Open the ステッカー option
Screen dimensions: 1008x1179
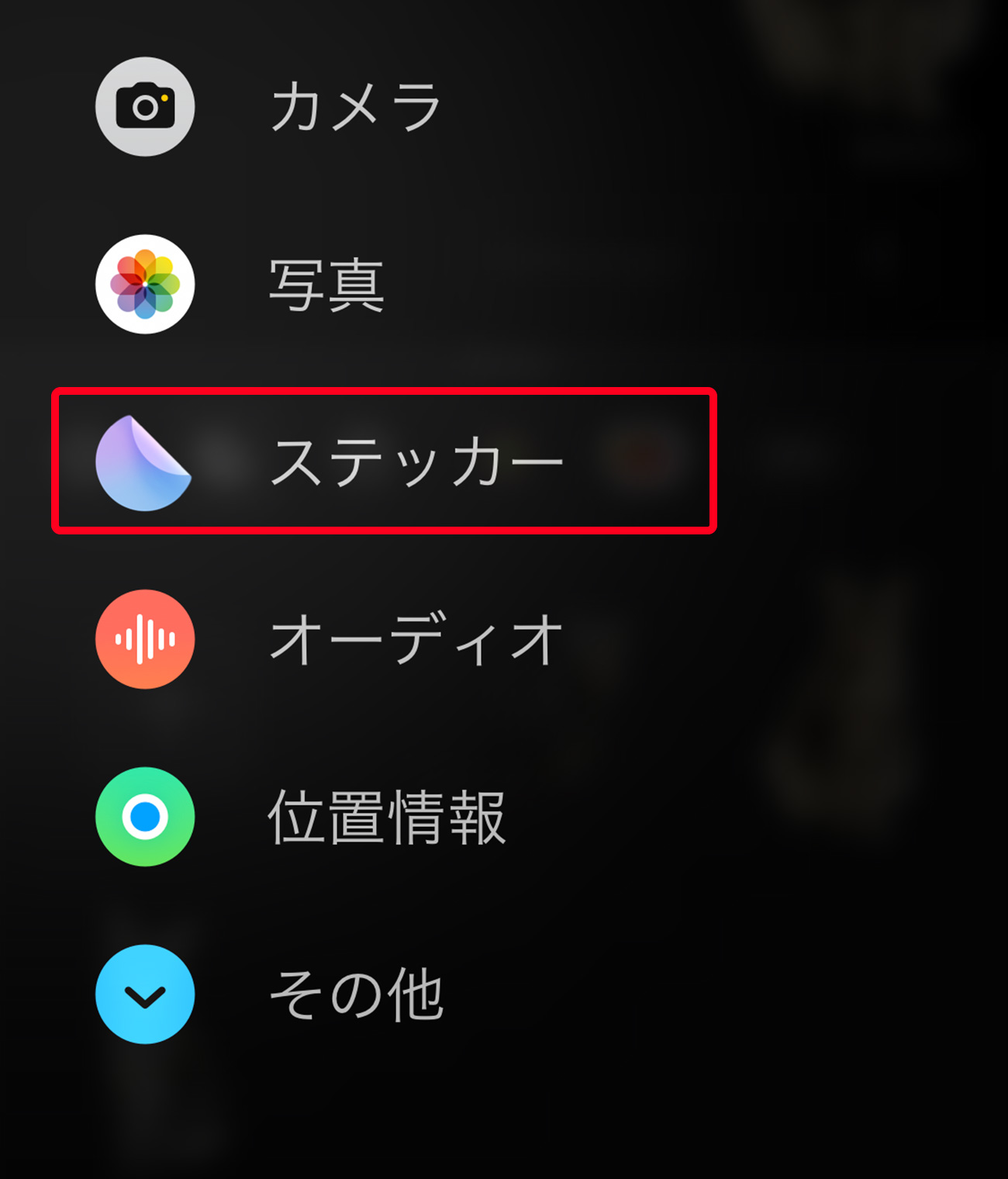point(145,462)
